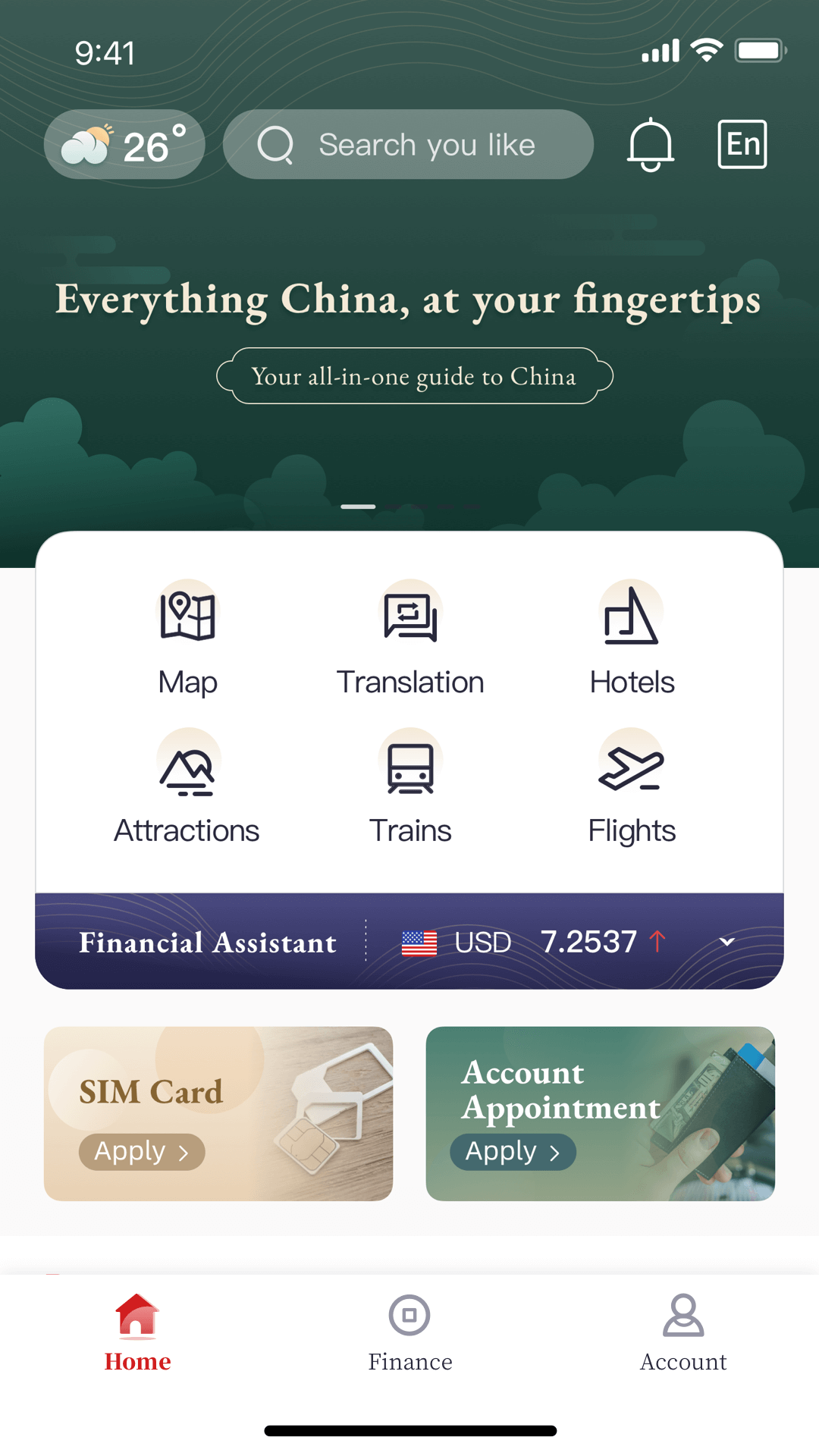Select the Home tab

point(137,1333)
